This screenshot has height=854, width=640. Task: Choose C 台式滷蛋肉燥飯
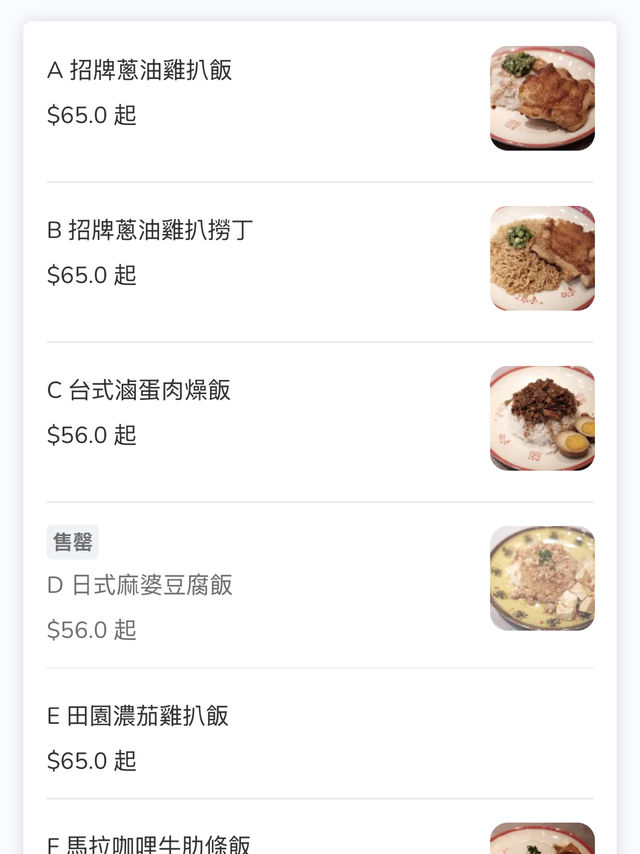pos(139,390)
